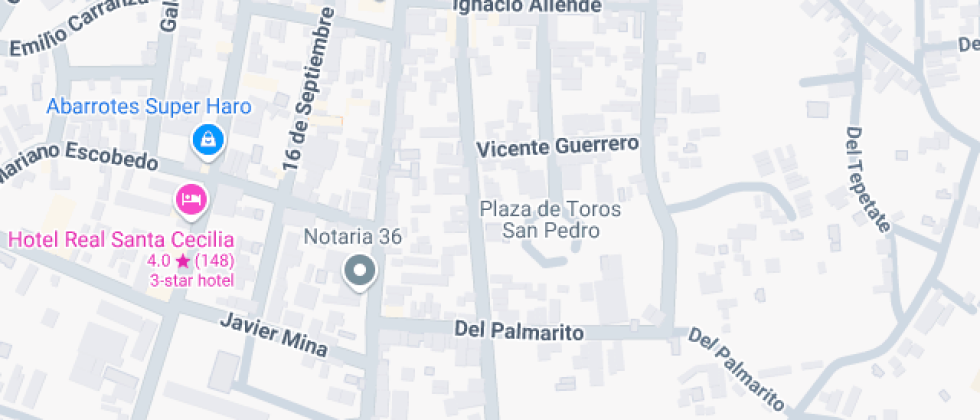Open the Plaza de Toros San Pedro place label

click(x=550, y=220)
